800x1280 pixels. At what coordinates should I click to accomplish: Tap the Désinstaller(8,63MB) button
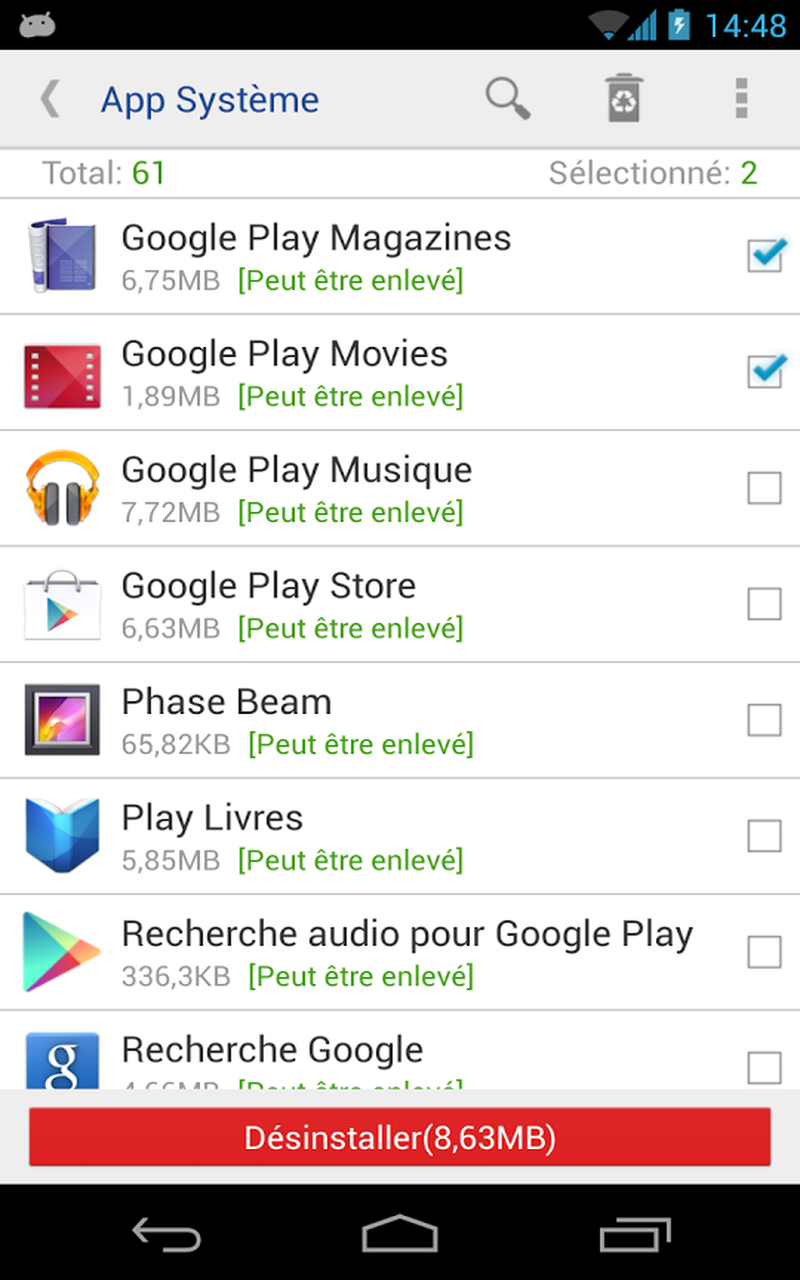point(400,1137)
